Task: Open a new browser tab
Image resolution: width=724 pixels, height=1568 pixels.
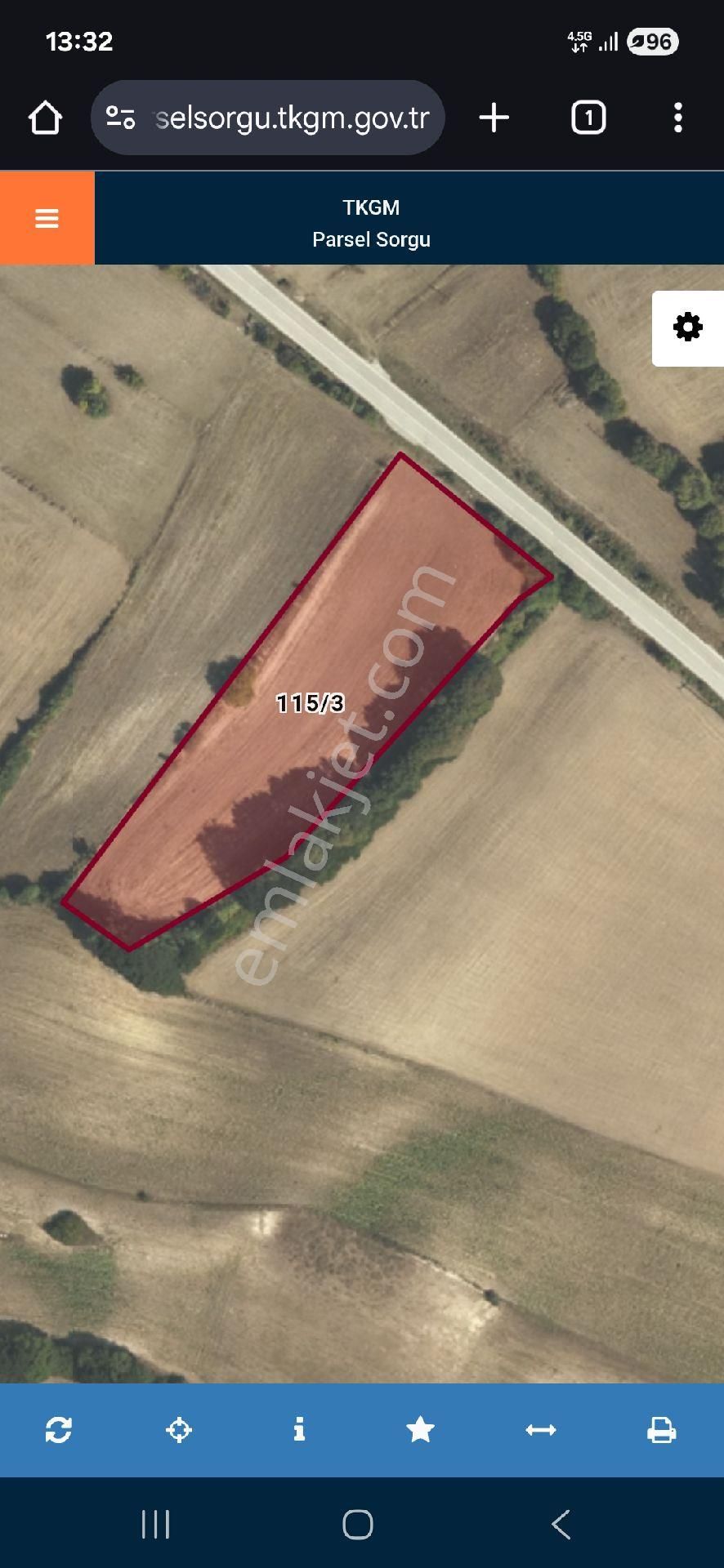Action: [x=494, y=118]
